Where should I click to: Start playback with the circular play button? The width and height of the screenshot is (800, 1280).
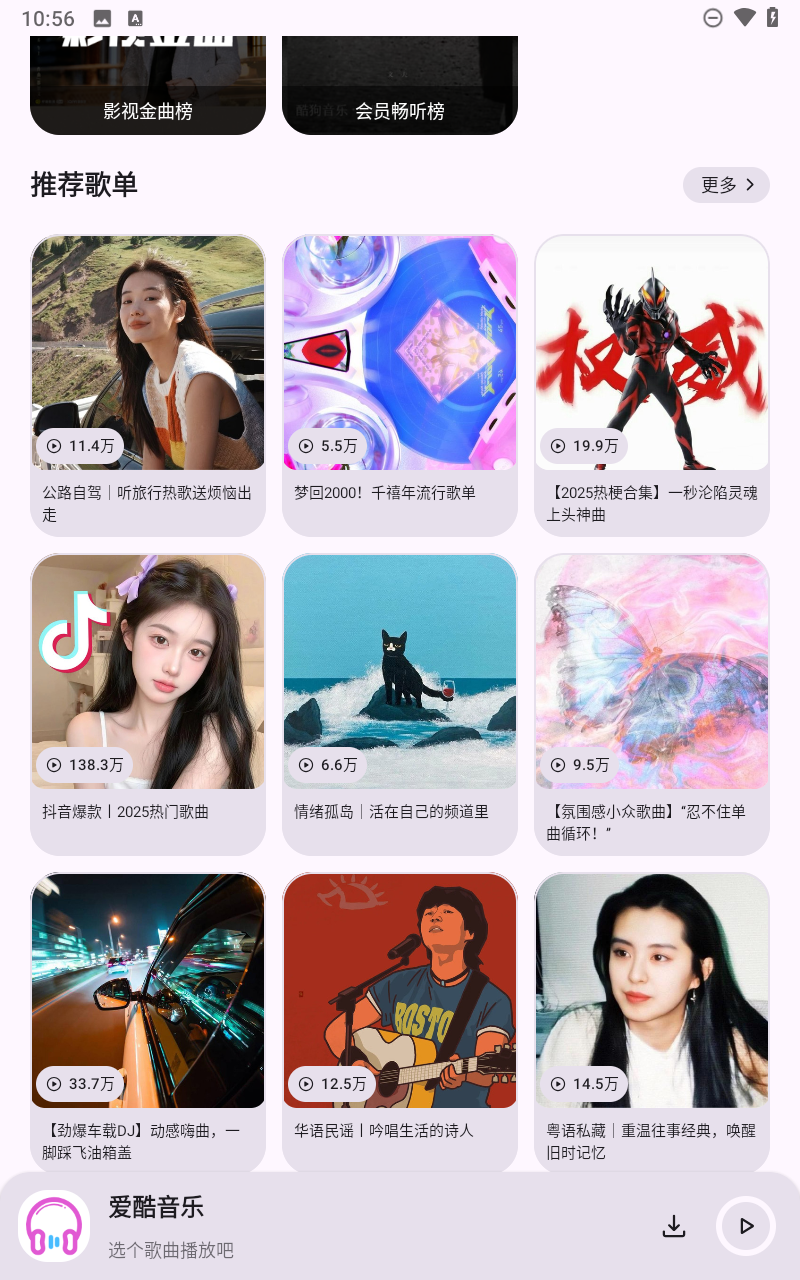coord(745,1225)
